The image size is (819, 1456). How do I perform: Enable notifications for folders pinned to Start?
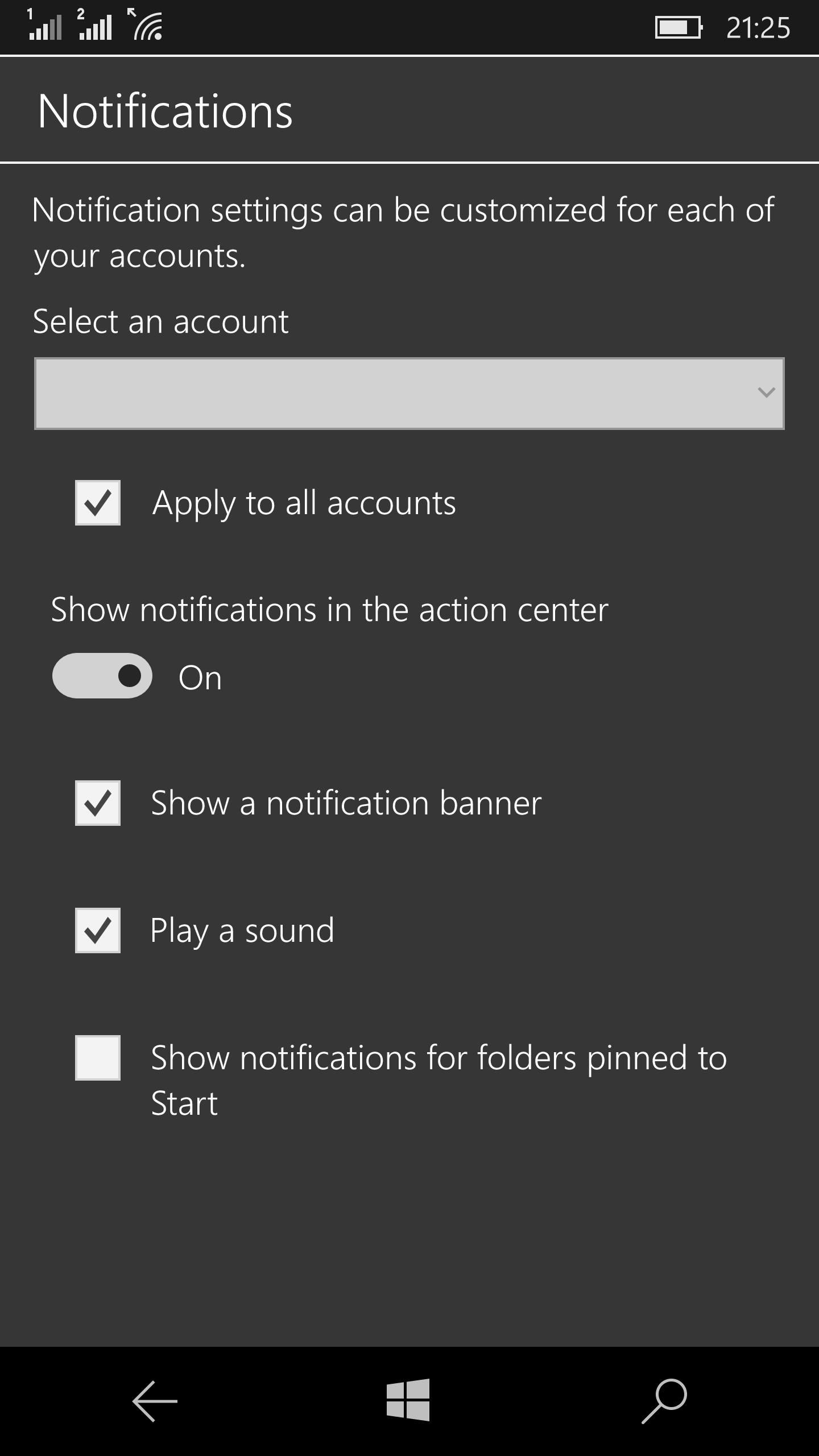pos(98,1058)
